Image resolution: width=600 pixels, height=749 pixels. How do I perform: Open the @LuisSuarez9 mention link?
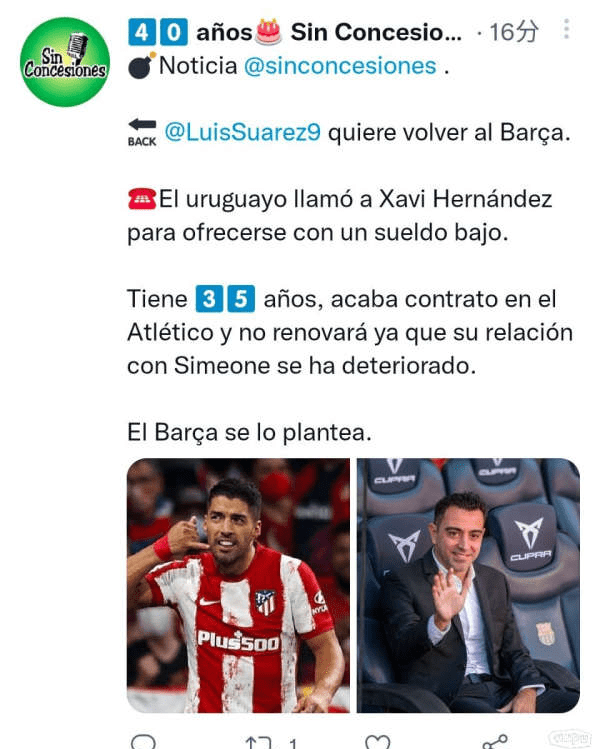point(242,132)
